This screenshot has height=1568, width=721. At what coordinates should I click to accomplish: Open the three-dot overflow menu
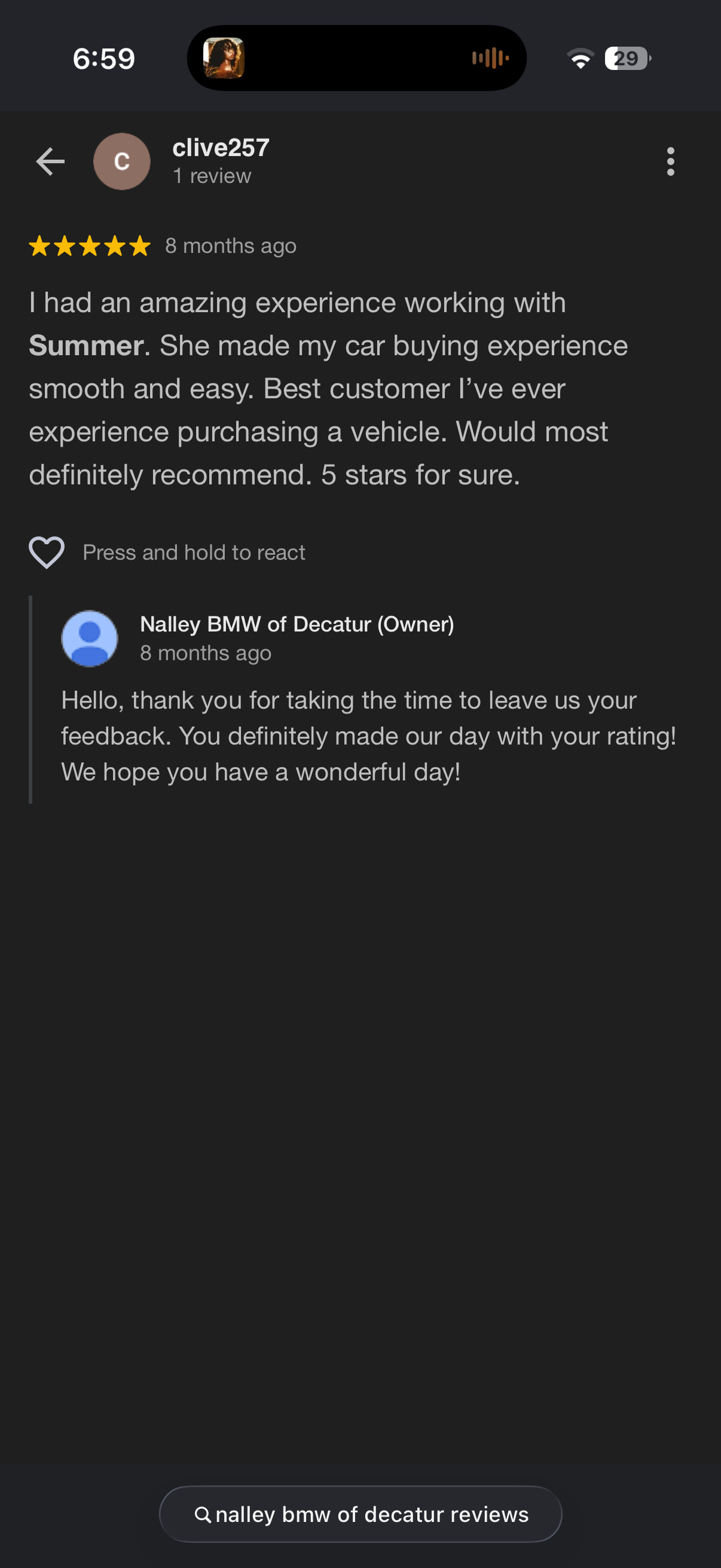[671, 161]
